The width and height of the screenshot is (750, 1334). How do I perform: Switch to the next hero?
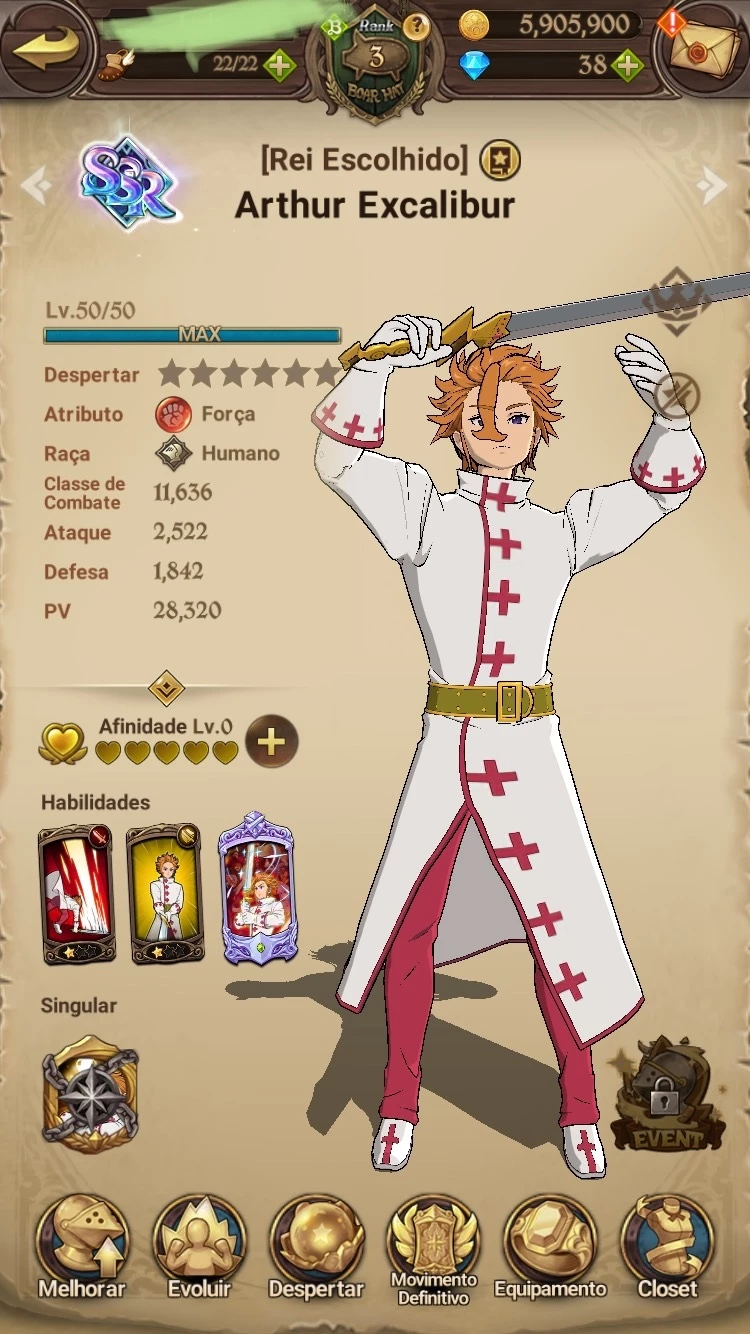[x=714, y=184]
